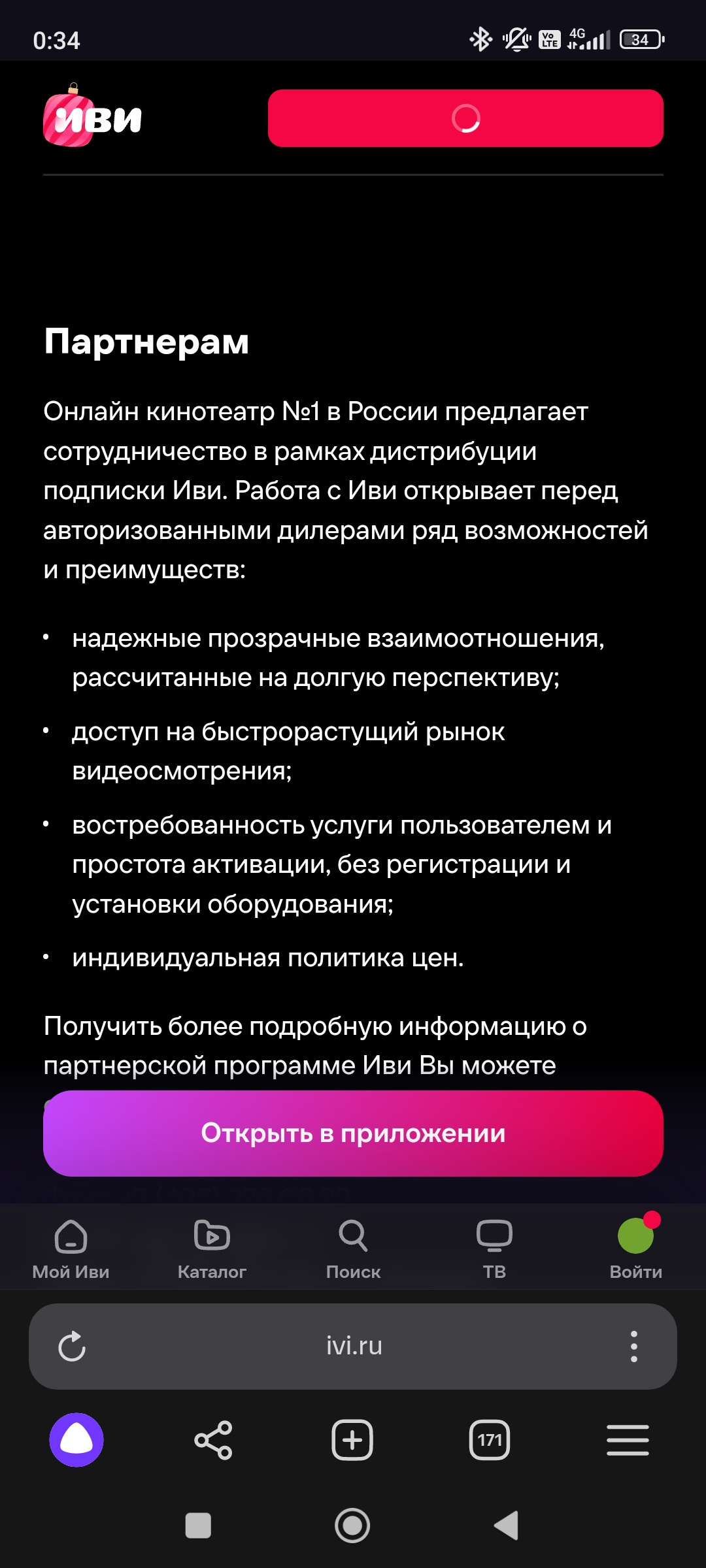Go back with the system back button

507,1526
